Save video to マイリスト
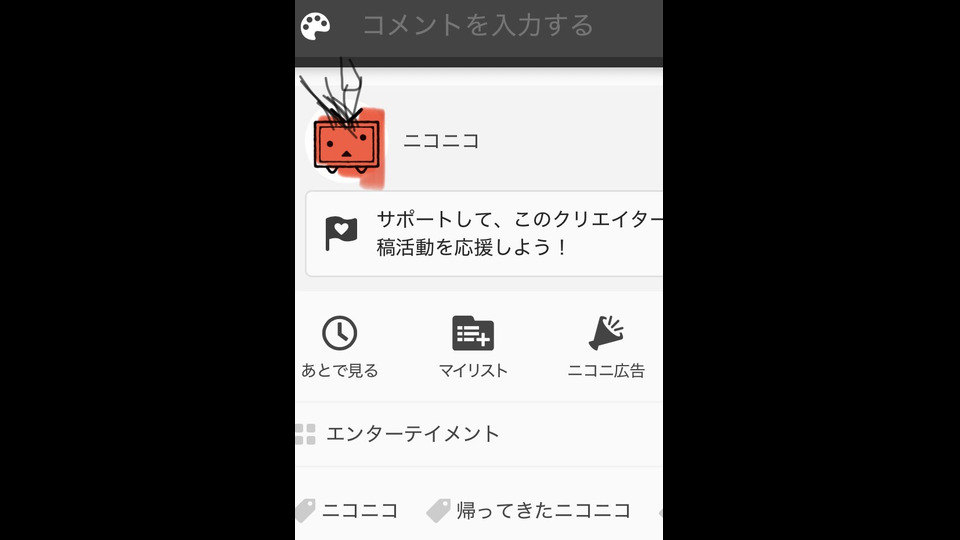This screenshot has width=960, height=540. (473, 346)
